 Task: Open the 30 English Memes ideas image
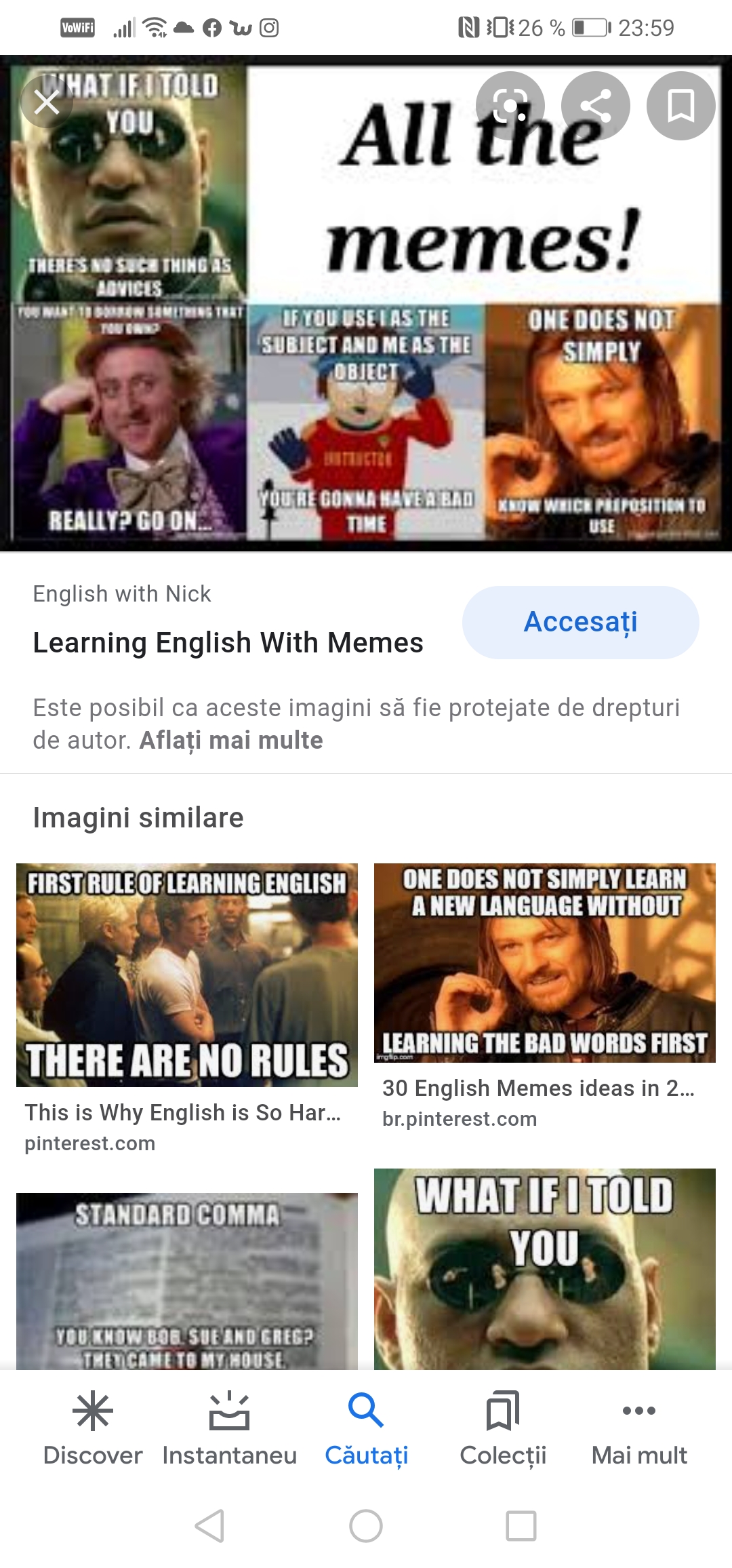(545, 962)
